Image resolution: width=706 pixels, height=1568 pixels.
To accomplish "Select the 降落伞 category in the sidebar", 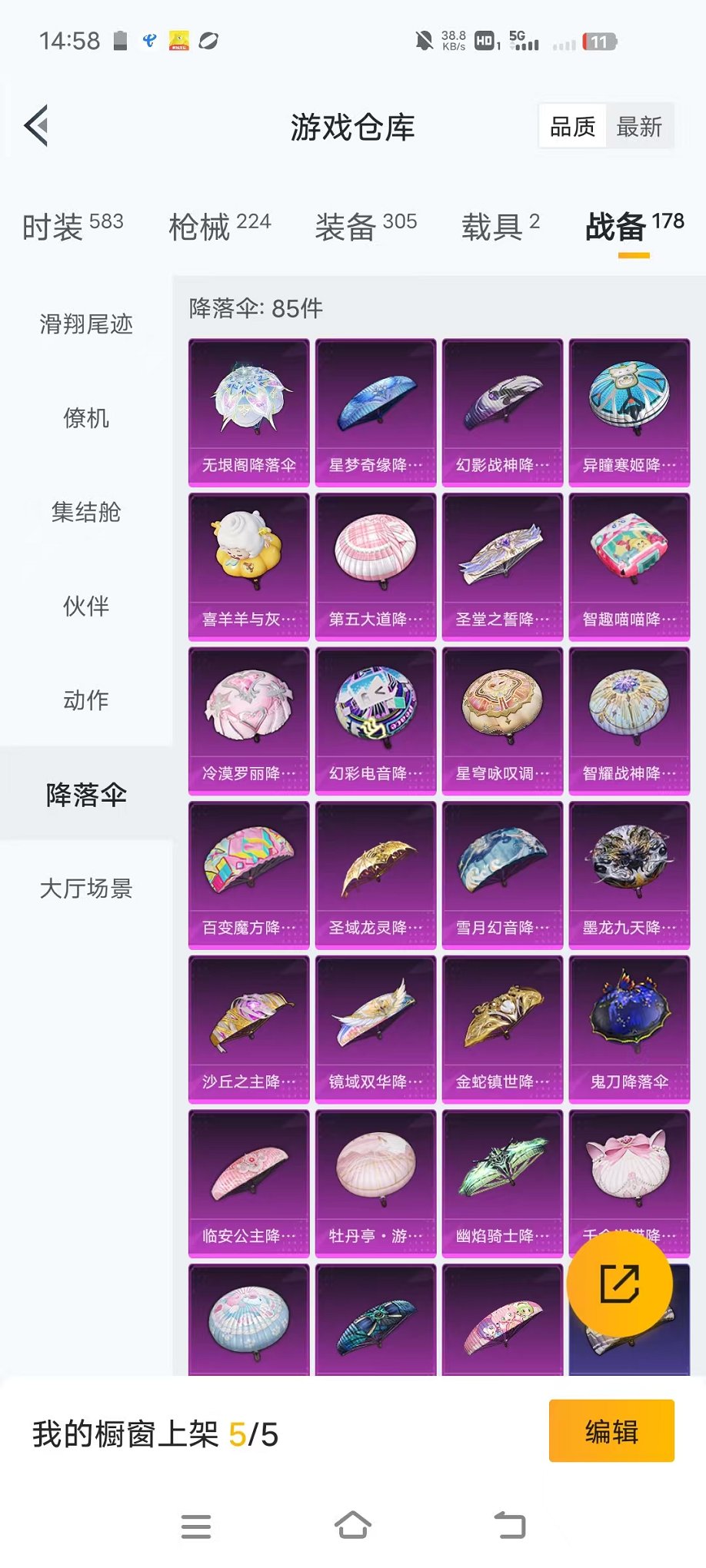I will [86, 796].
